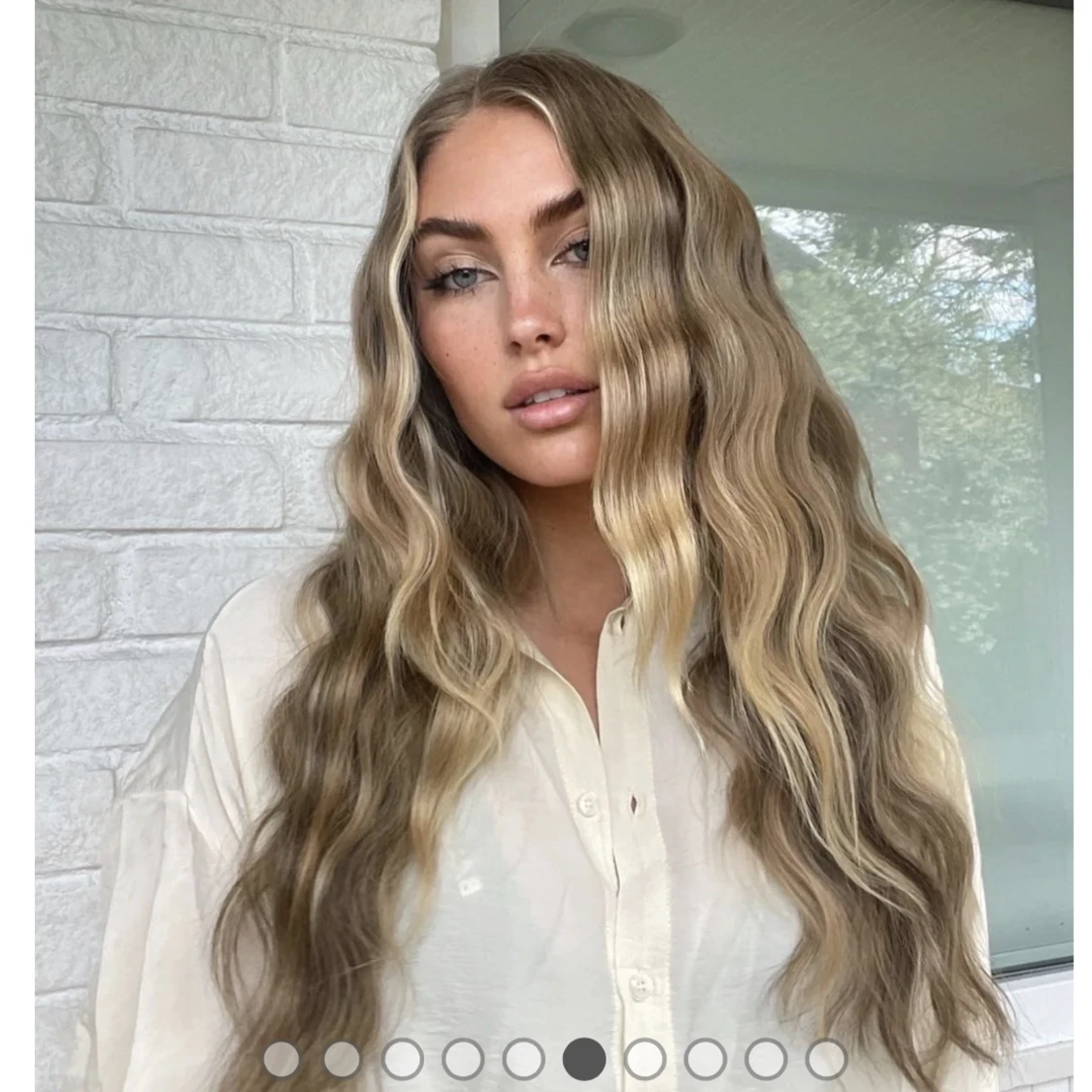
Task: Go to the fifth image page dot
Action: click(524, 1058)
